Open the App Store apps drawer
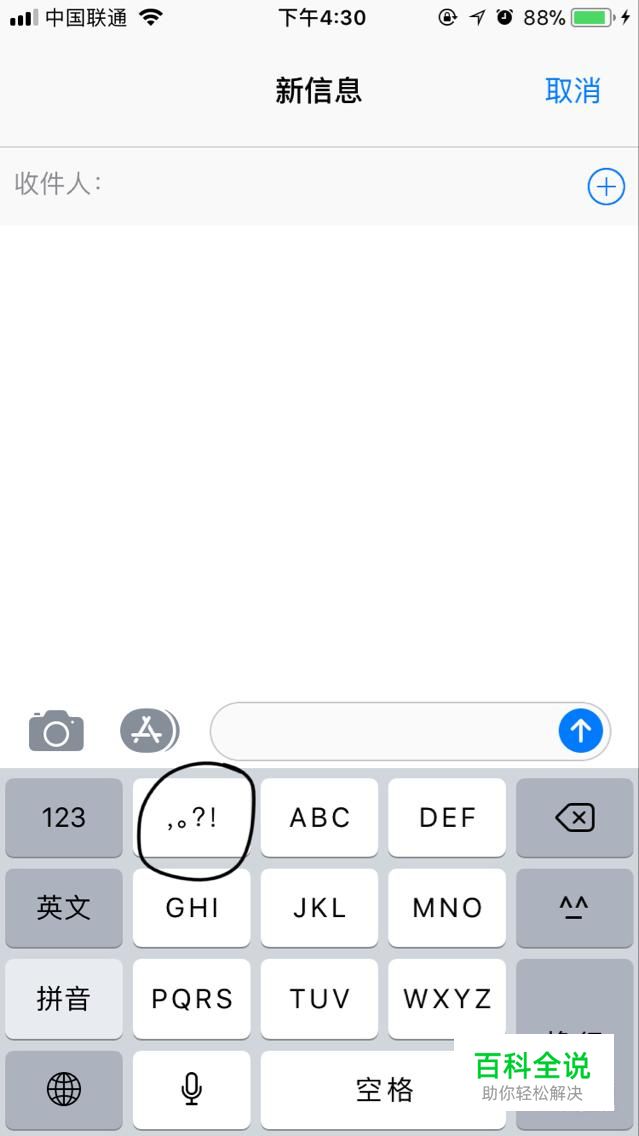This screenshot has width=639, height=1136. tap(148, 731)
